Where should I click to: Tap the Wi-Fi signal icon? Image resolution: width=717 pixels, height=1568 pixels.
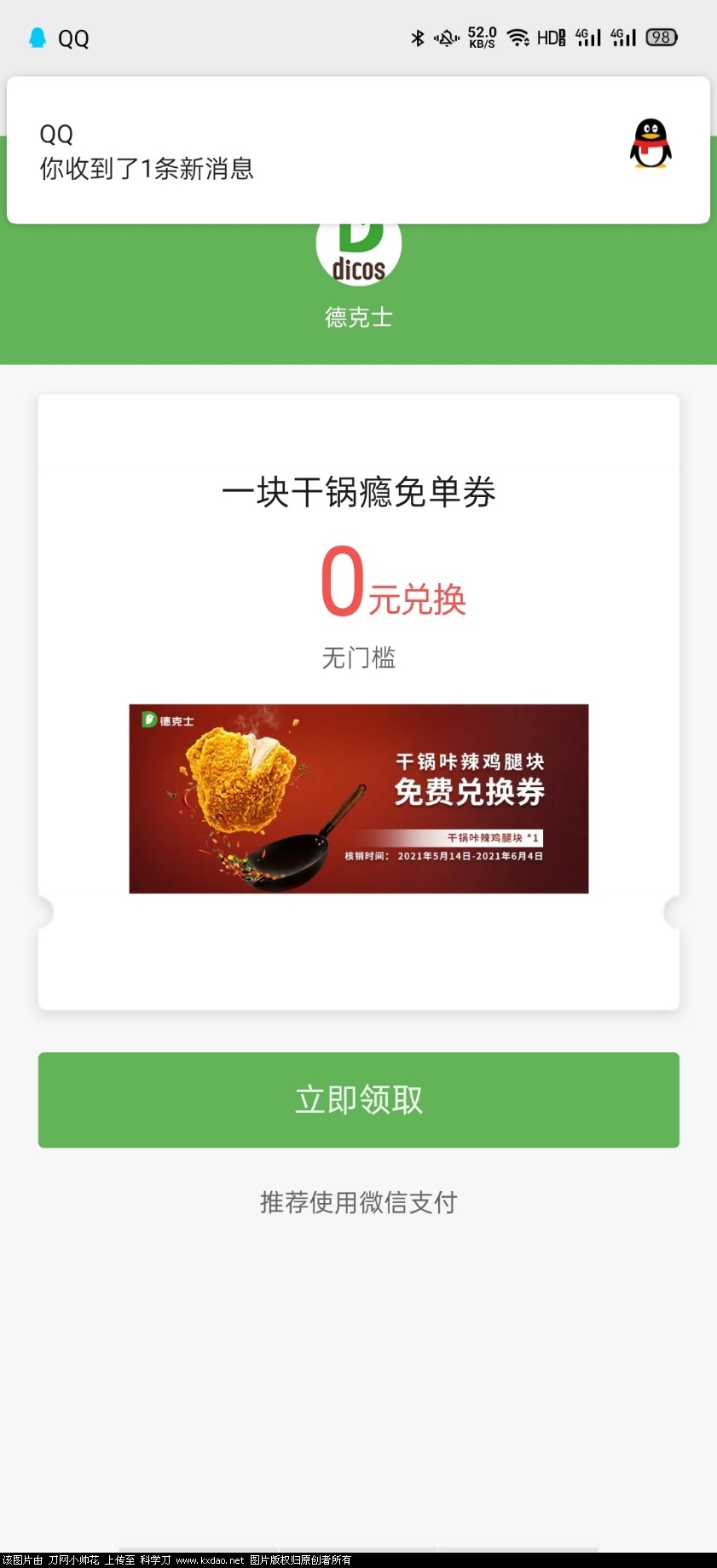coord(520,38)
